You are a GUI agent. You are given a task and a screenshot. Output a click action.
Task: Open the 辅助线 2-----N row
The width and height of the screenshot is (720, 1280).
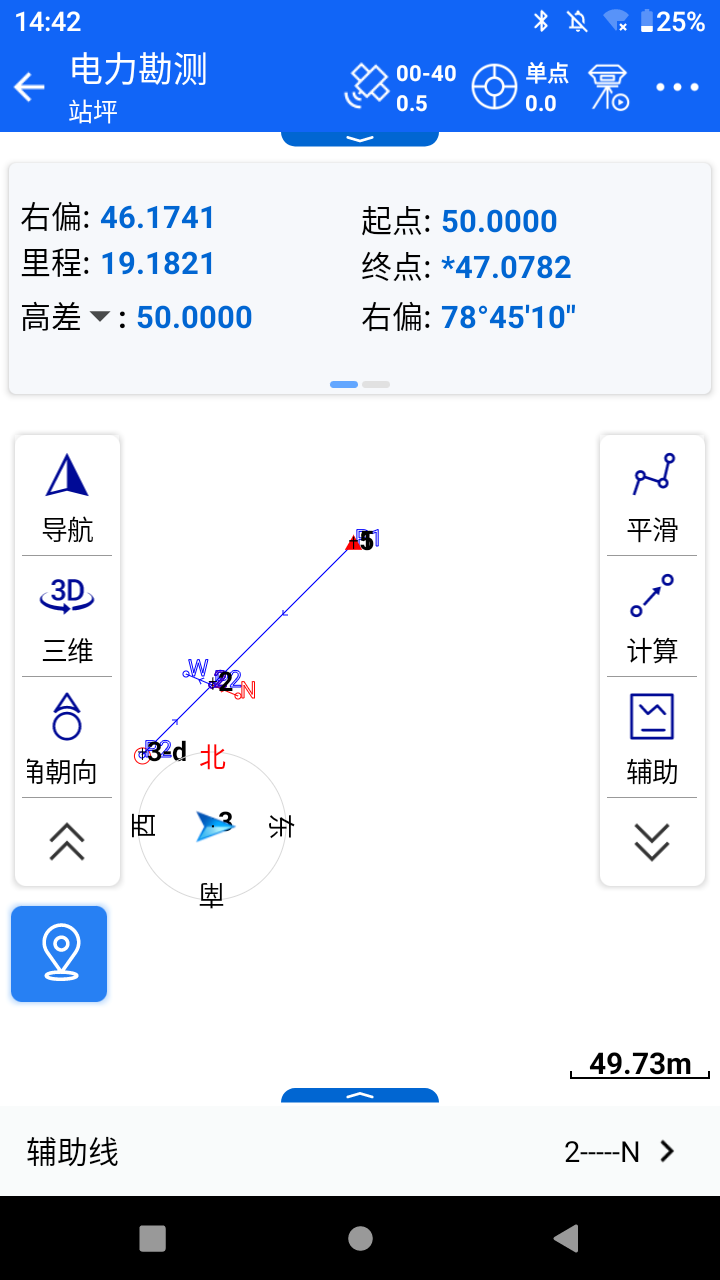(360, 1152)
